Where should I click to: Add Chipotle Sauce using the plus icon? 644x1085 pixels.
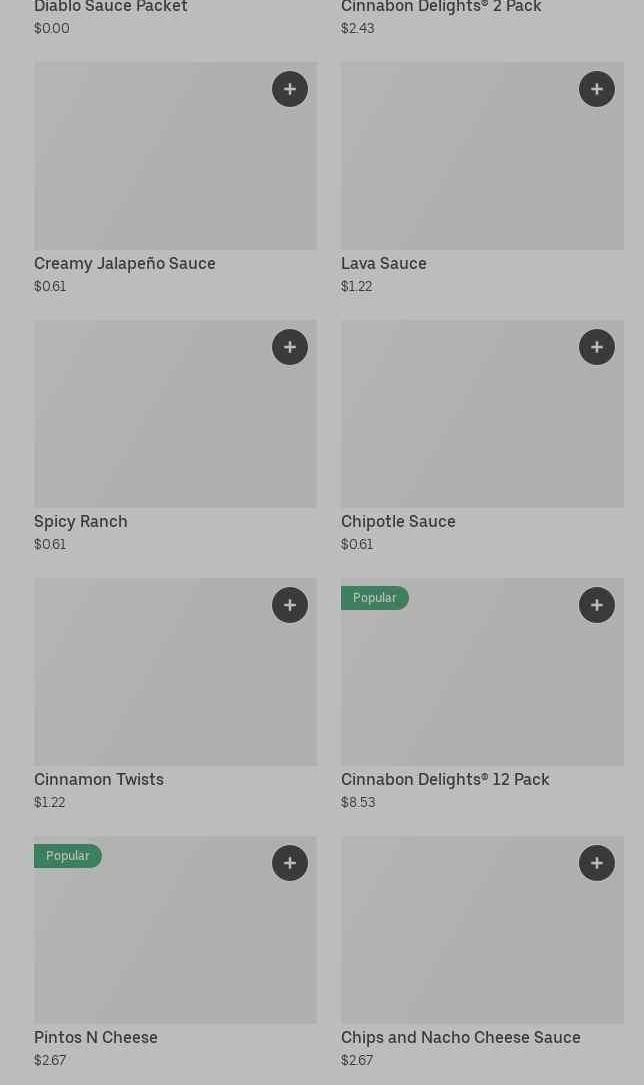click(597, 347)
